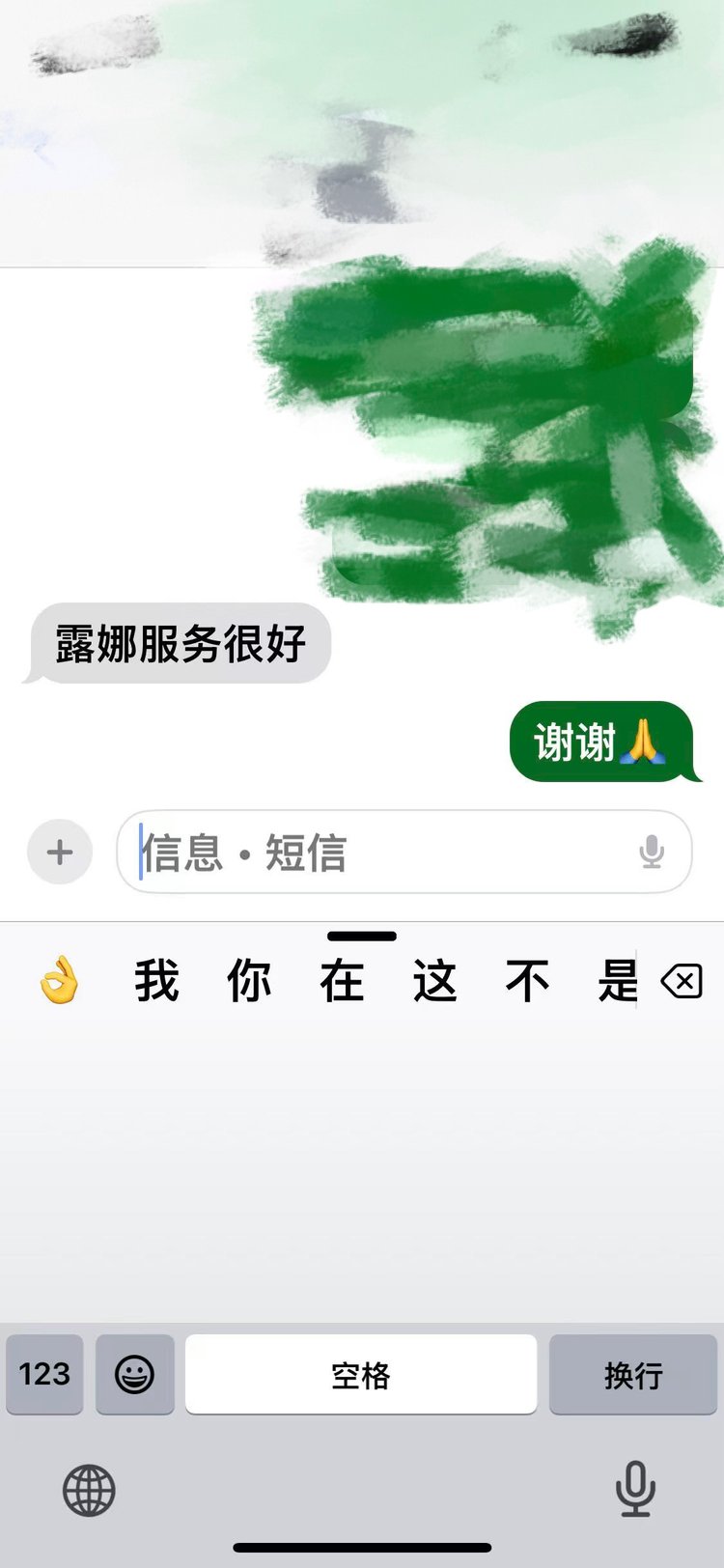Switch to the 123 numeric keyboard

44,1374
